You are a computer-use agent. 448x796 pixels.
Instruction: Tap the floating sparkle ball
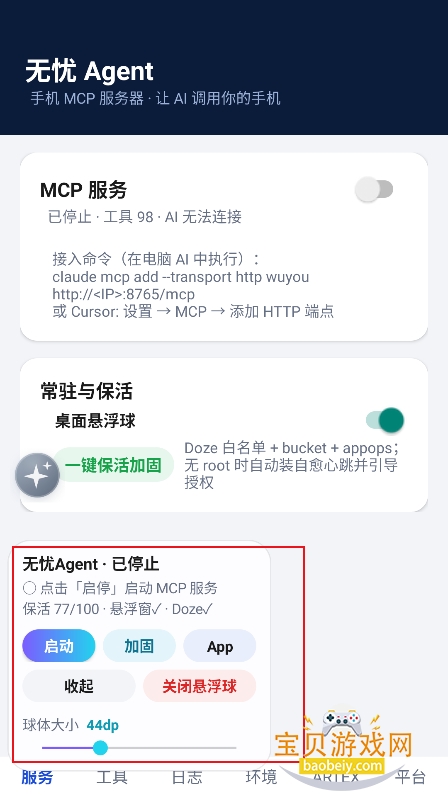point(37,475)
